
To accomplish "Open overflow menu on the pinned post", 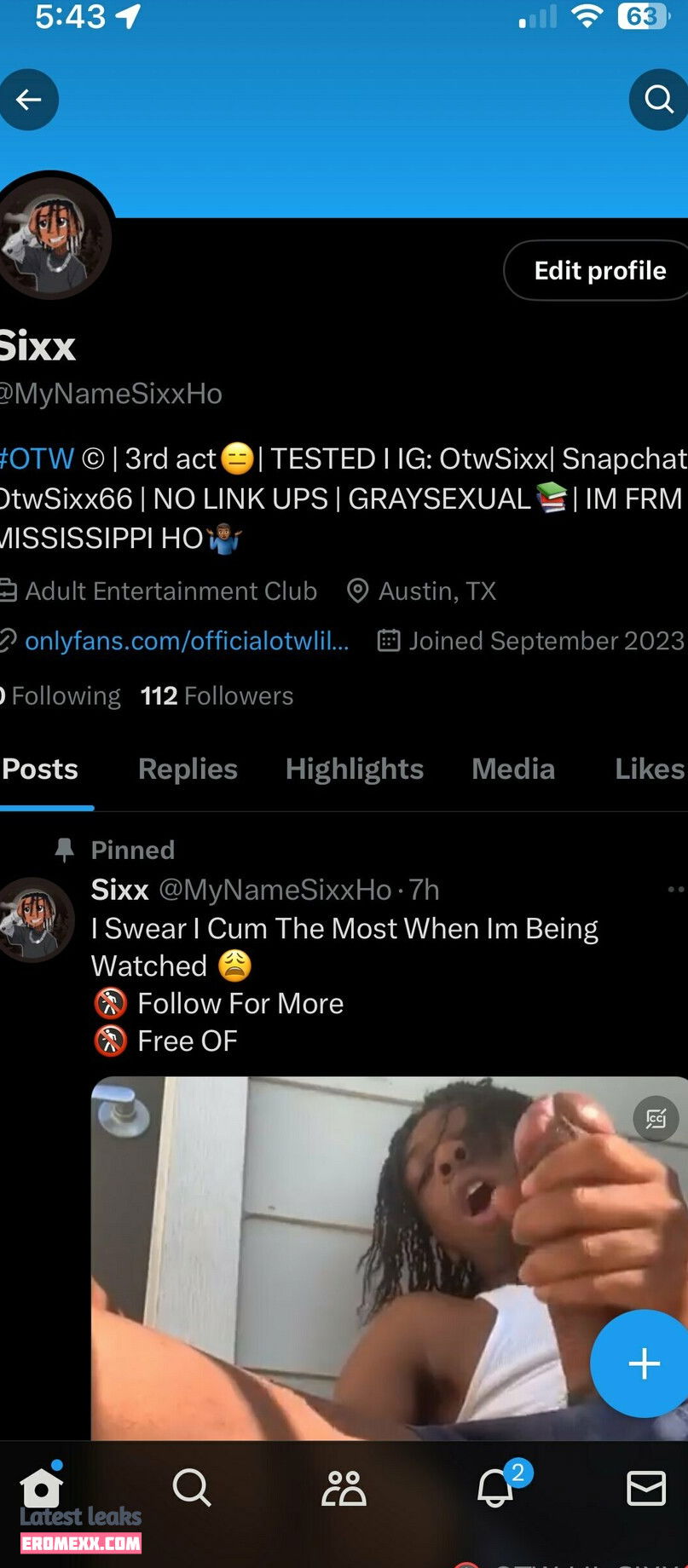I will (676, 889).
